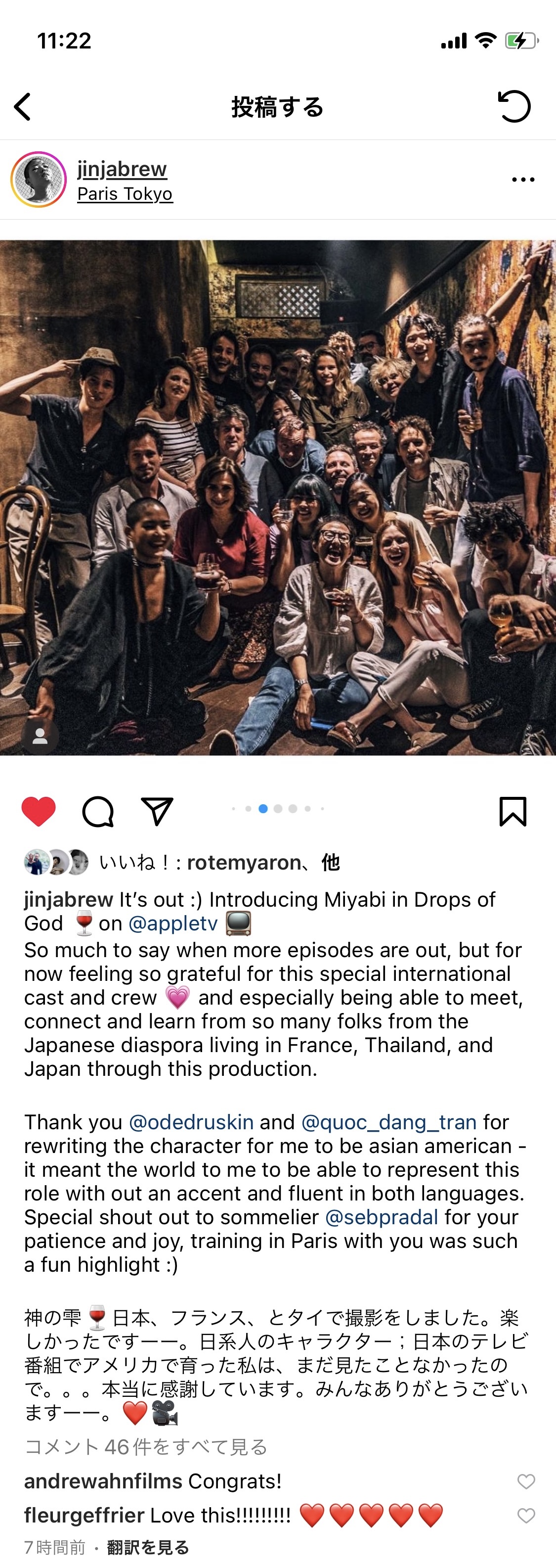View all 46 comments
Screen dimensions: 556x1568
pyautogui.click(x=146, y=1446)
